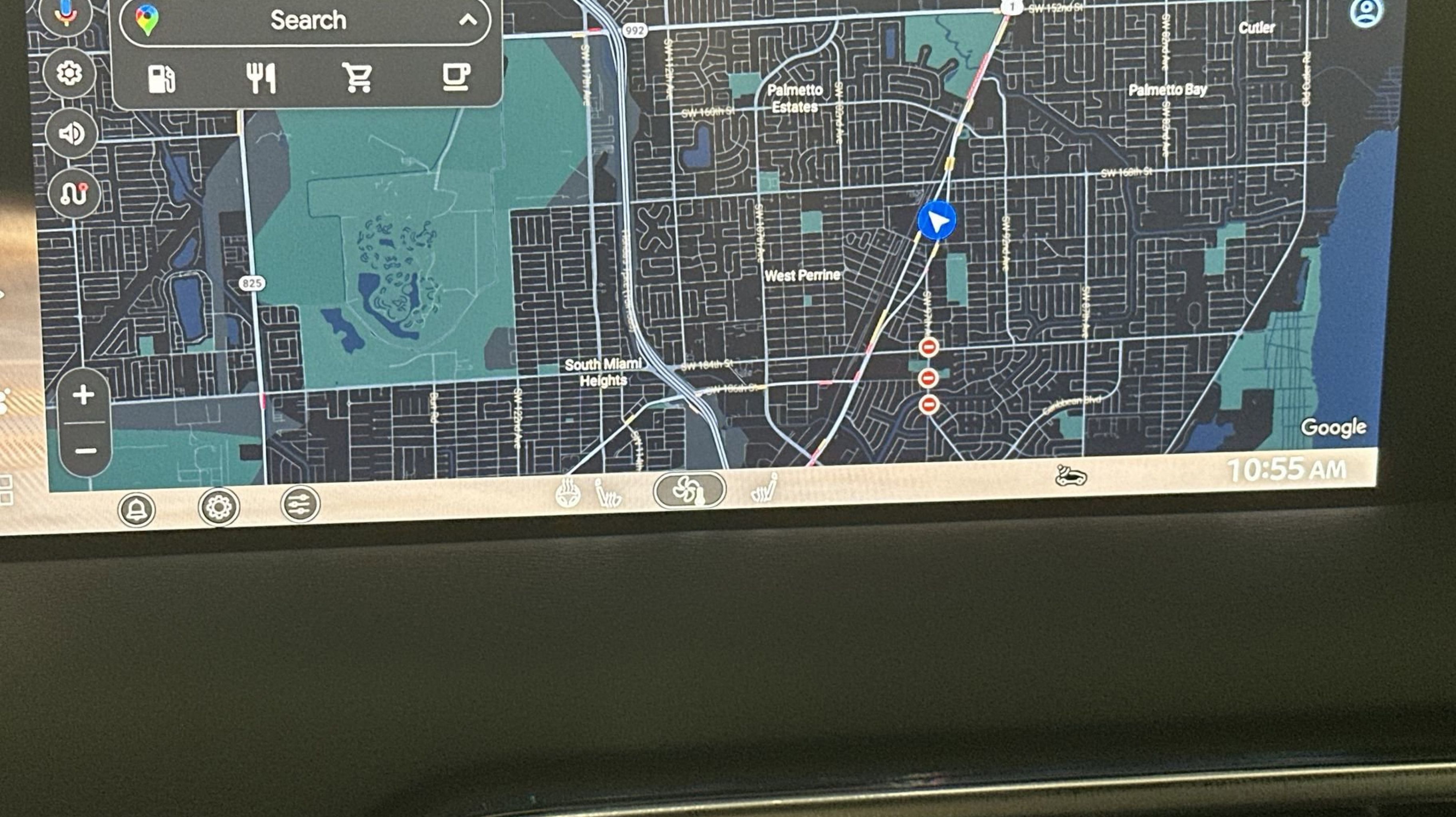Open vehicle settings gear in bottom bar
Viewport: 1456px width, 817px height.
tap(219, 507)
